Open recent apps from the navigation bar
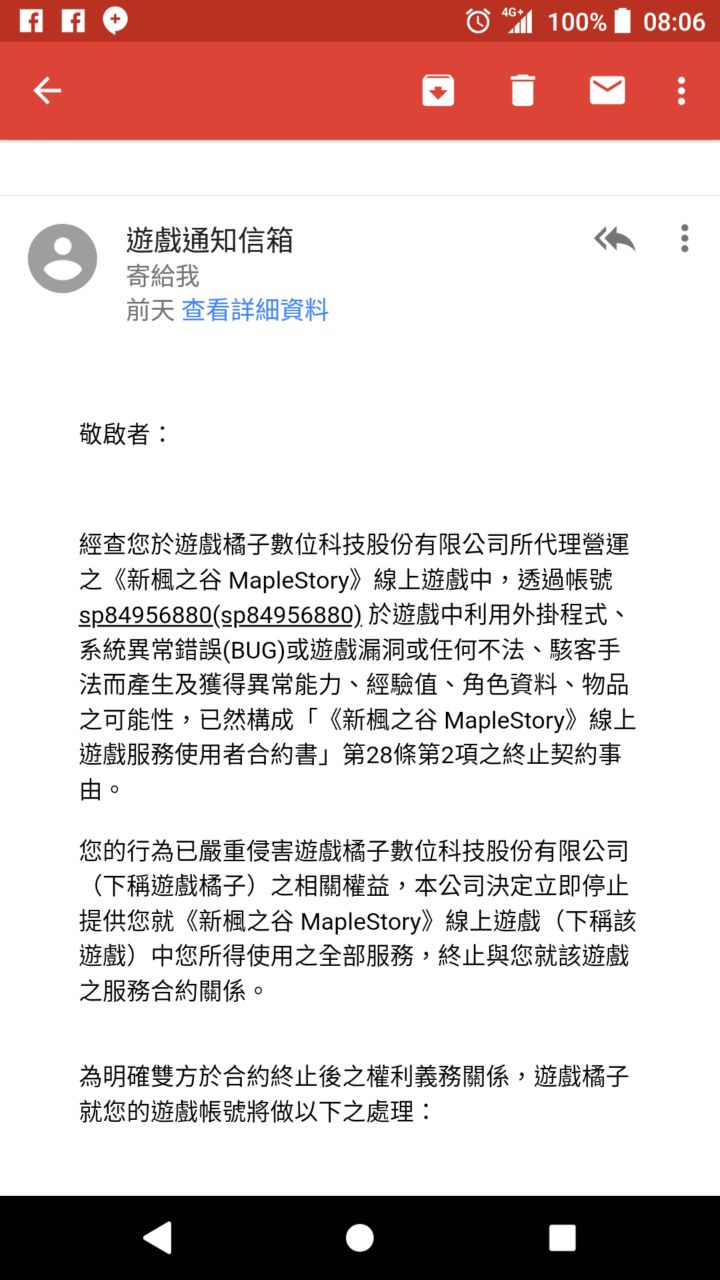The height and width of the screenshot is (1280, 720). (x=562, y=1237)
